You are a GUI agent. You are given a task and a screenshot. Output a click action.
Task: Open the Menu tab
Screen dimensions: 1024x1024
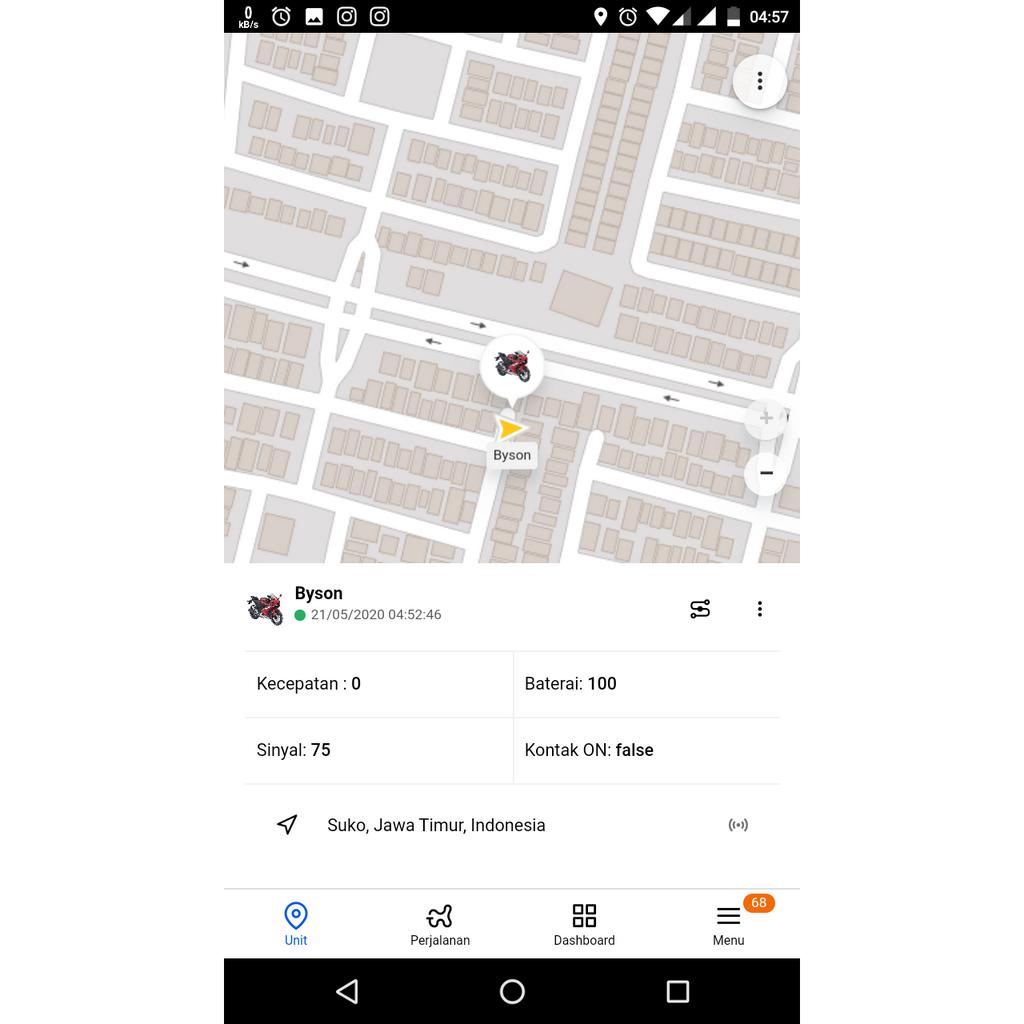pyautogui.click(x=728, y=924)
